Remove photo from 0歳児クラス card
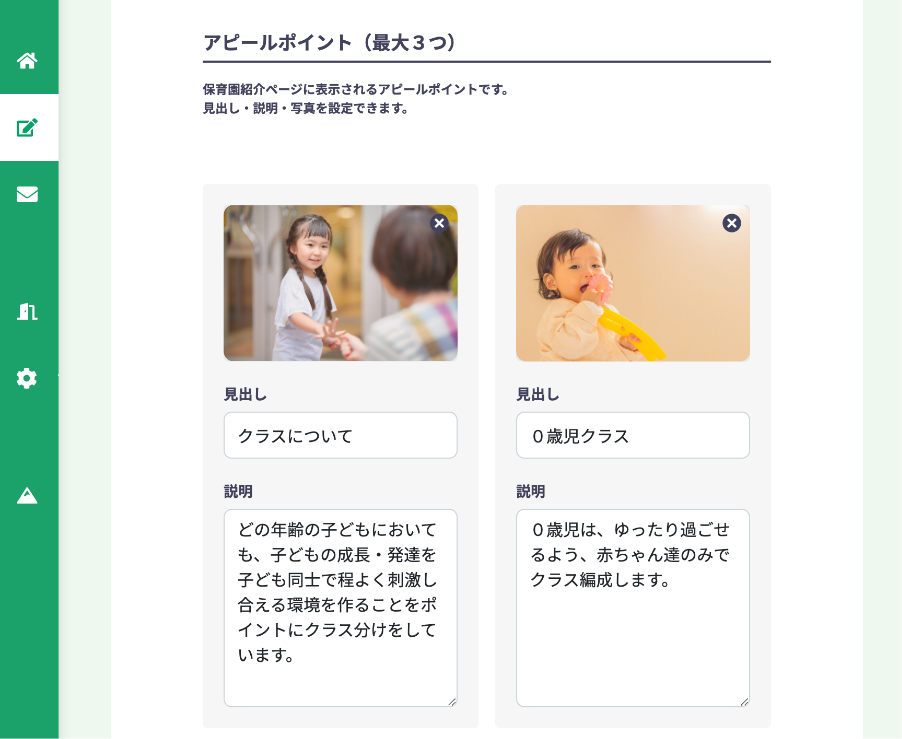902x739 pixels. pyautogui.click(x=732, y=223)
